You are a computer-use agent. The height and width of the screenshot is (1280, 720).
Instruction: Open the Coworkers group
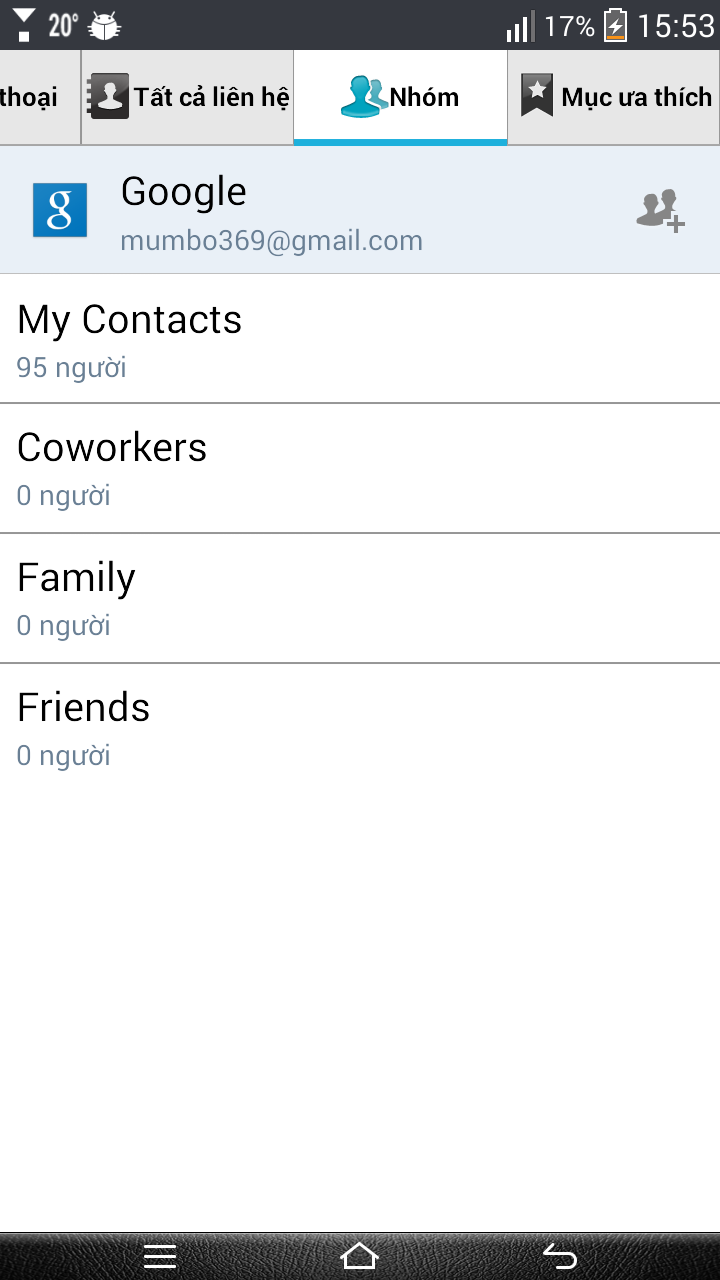(x=360, y=468)
